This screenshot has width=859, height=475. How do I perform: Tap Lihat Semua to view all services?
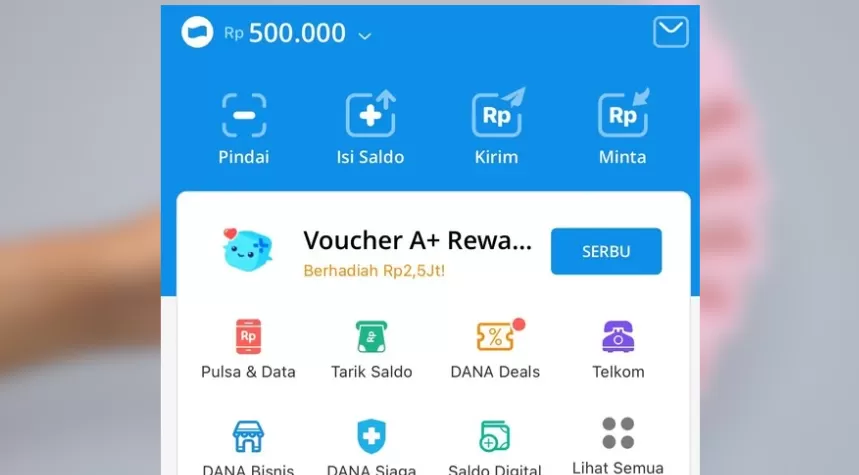[x=618, y=445]
